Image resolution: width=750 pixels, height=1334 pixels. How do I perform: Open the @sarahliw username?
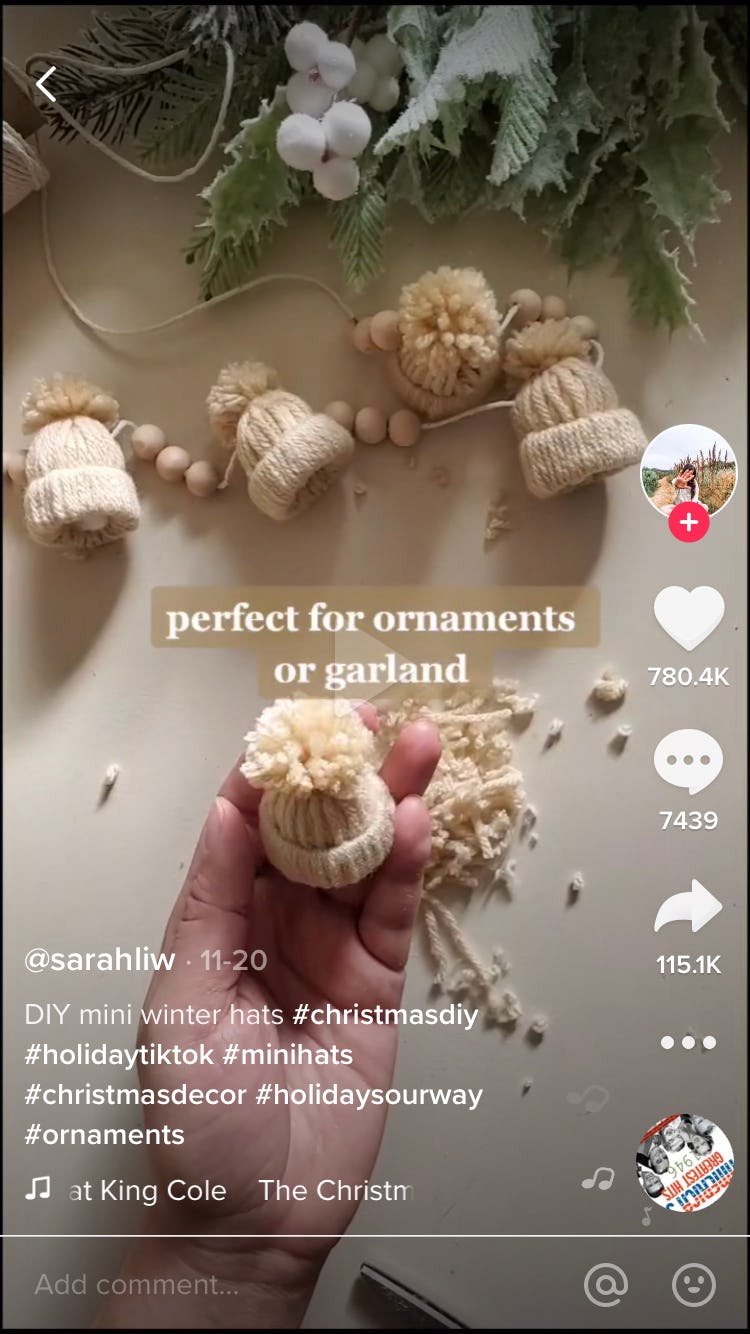(100, 960)
